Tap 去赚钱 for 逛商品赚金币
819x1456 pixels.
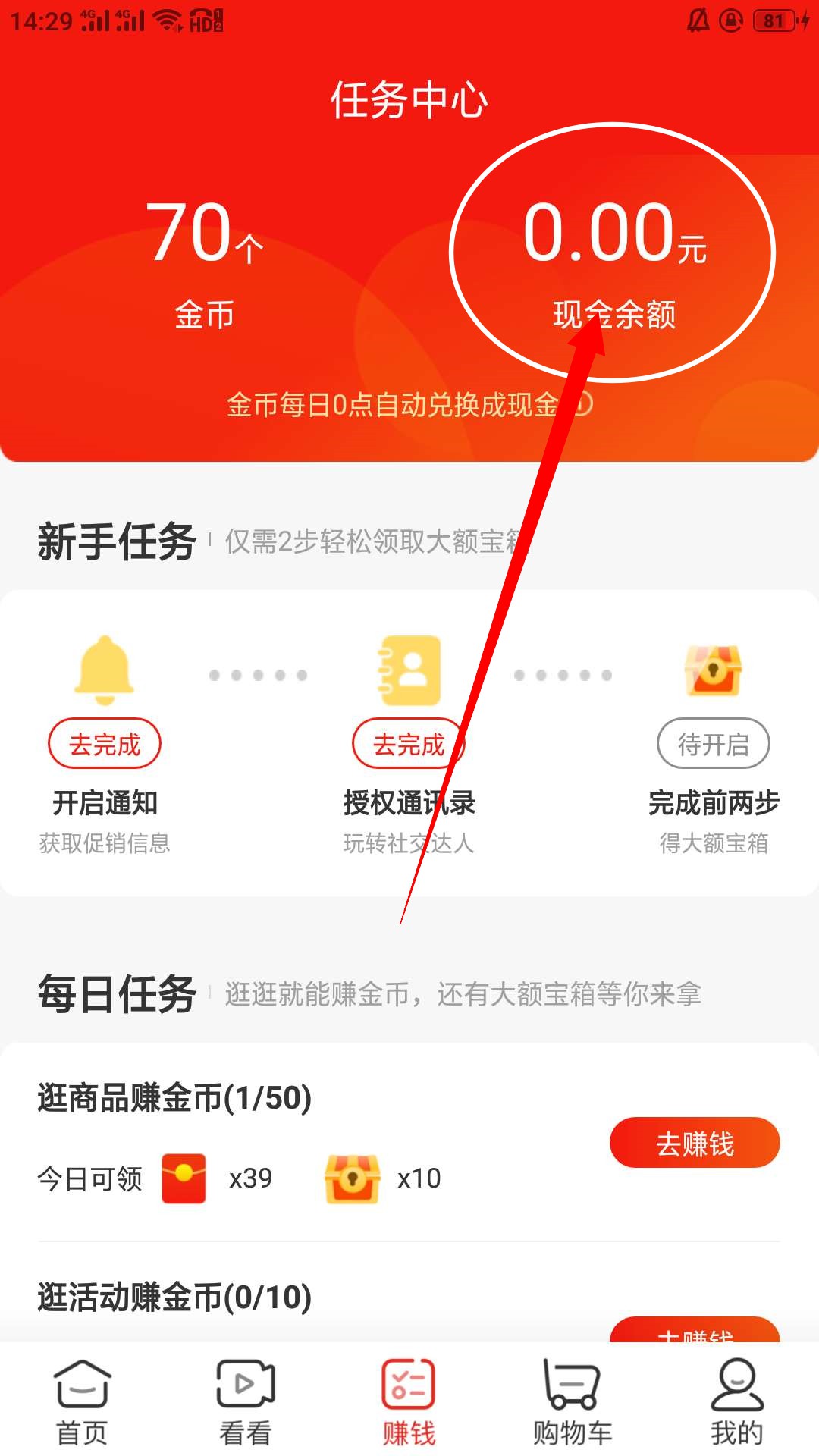coord(695,1143)
